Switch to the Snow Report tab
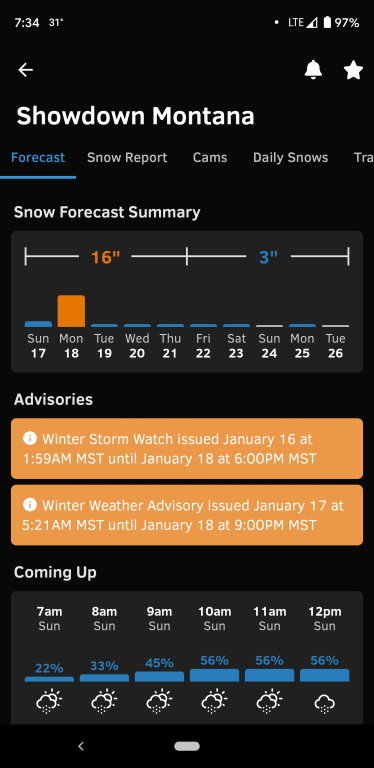 pos(127,157)
